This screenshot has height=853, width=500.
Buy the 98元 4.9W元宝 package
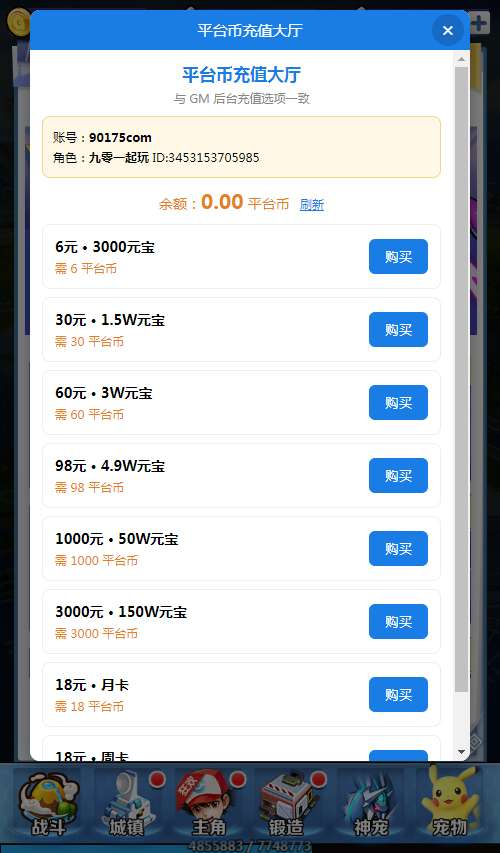point(398,475)
